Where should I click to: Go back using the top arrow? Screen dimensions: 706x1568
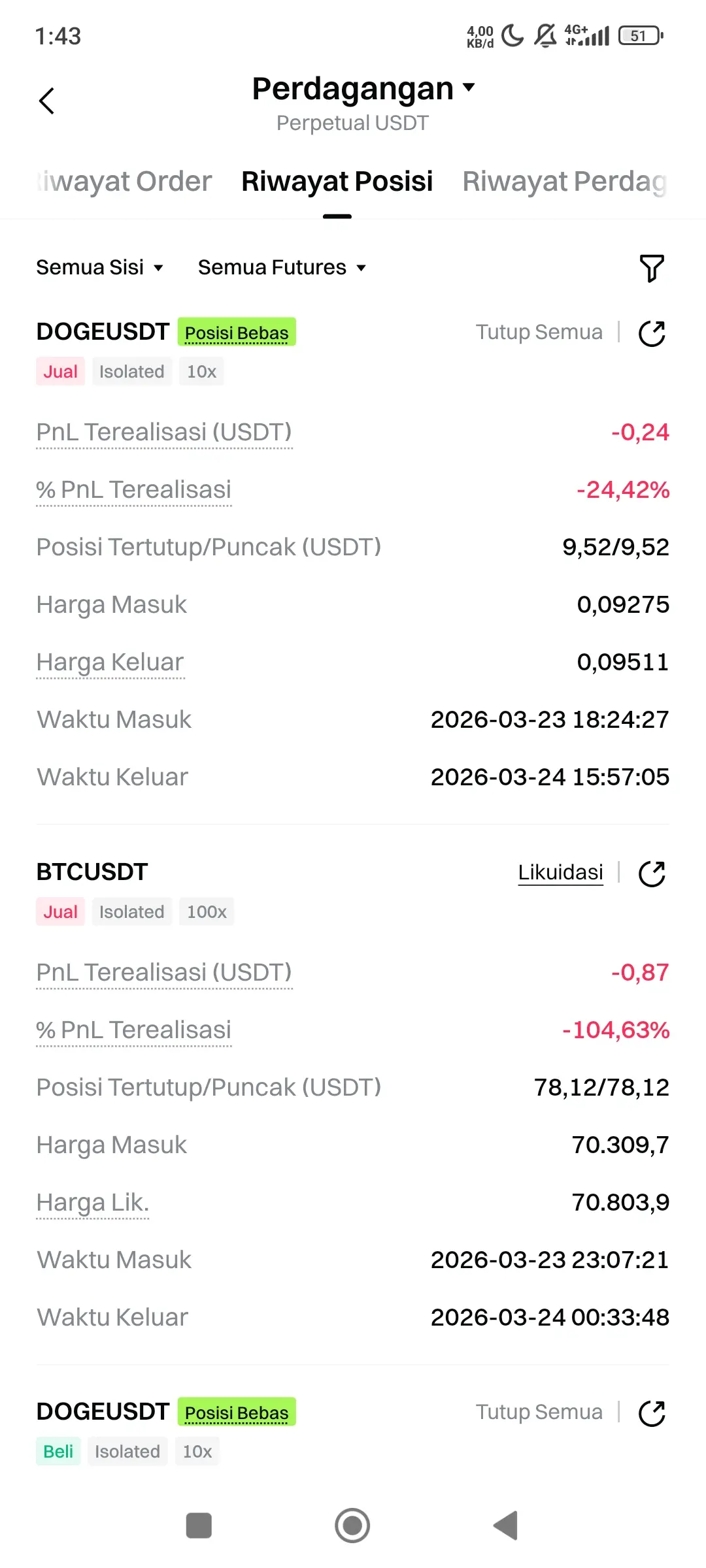tap(46, 101)
